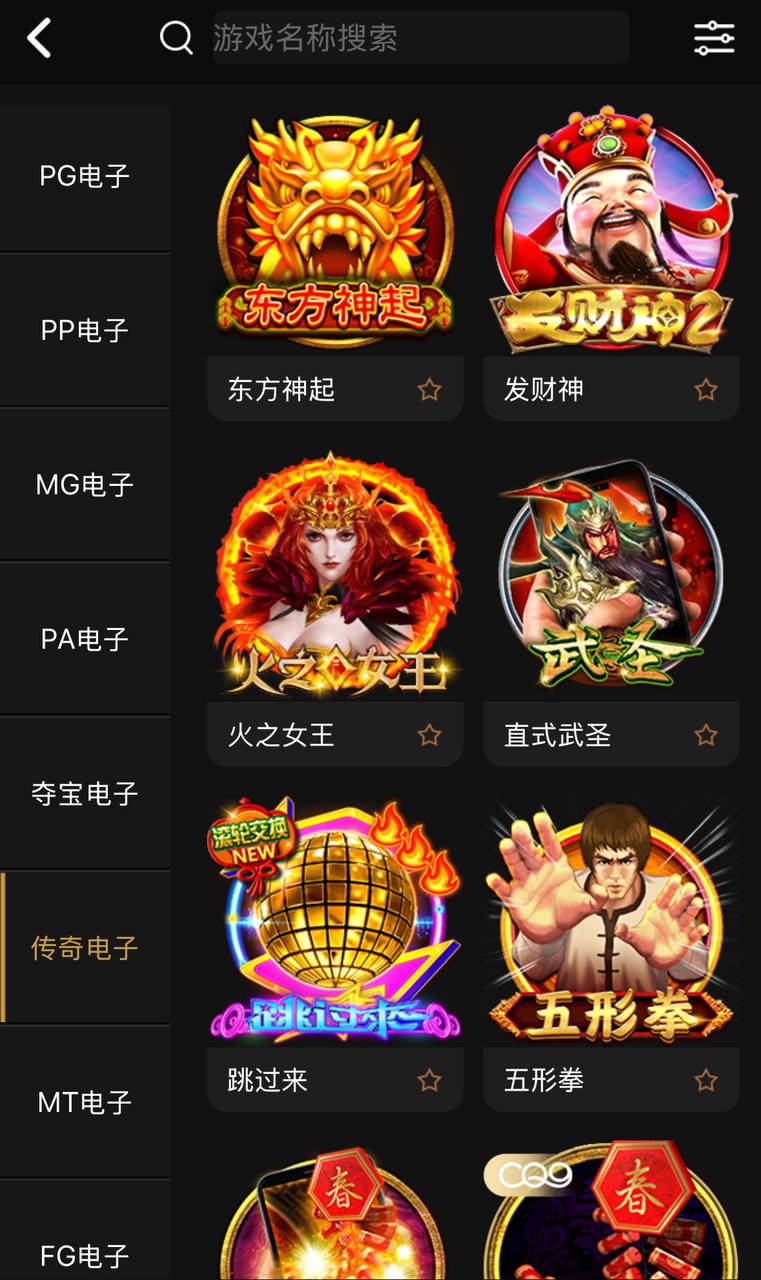Switch to MG电子 games

(85, 485)
